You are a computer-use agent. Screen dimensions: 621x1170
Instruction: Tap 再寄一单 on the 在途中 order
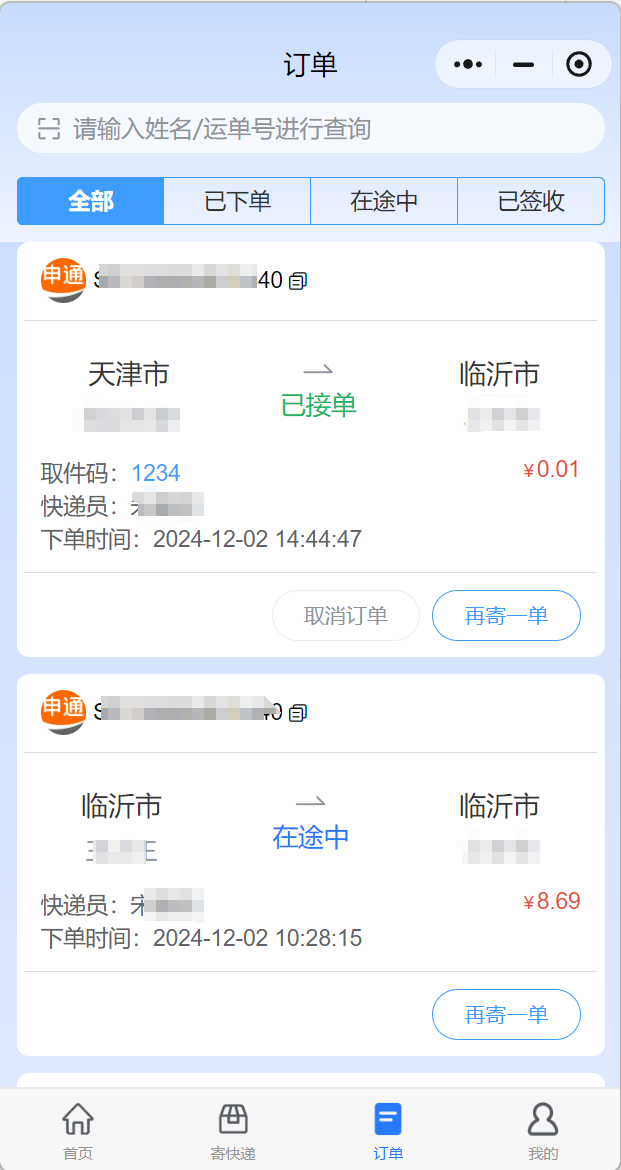(x=506, y=1014)
